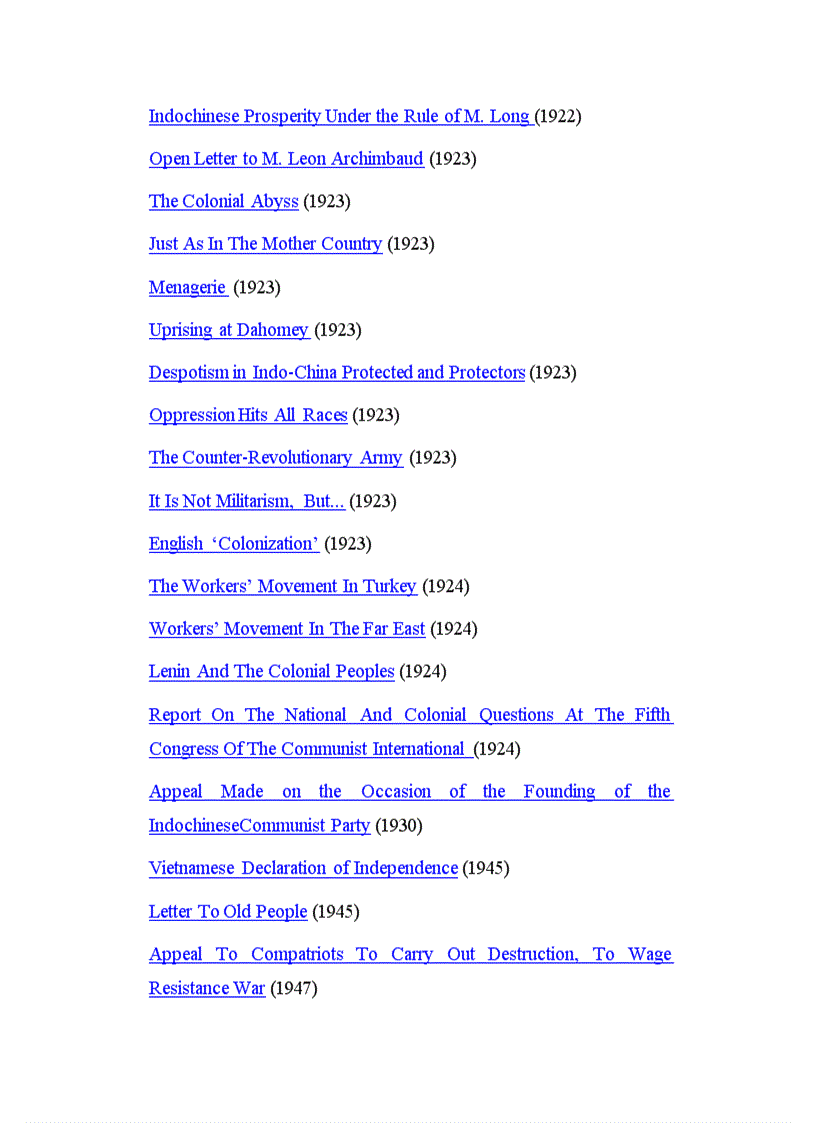The height and width of the screenshot is (1123, 816).
Task: Tap the 'Letter To Old People' link
Action: (228, 912)
